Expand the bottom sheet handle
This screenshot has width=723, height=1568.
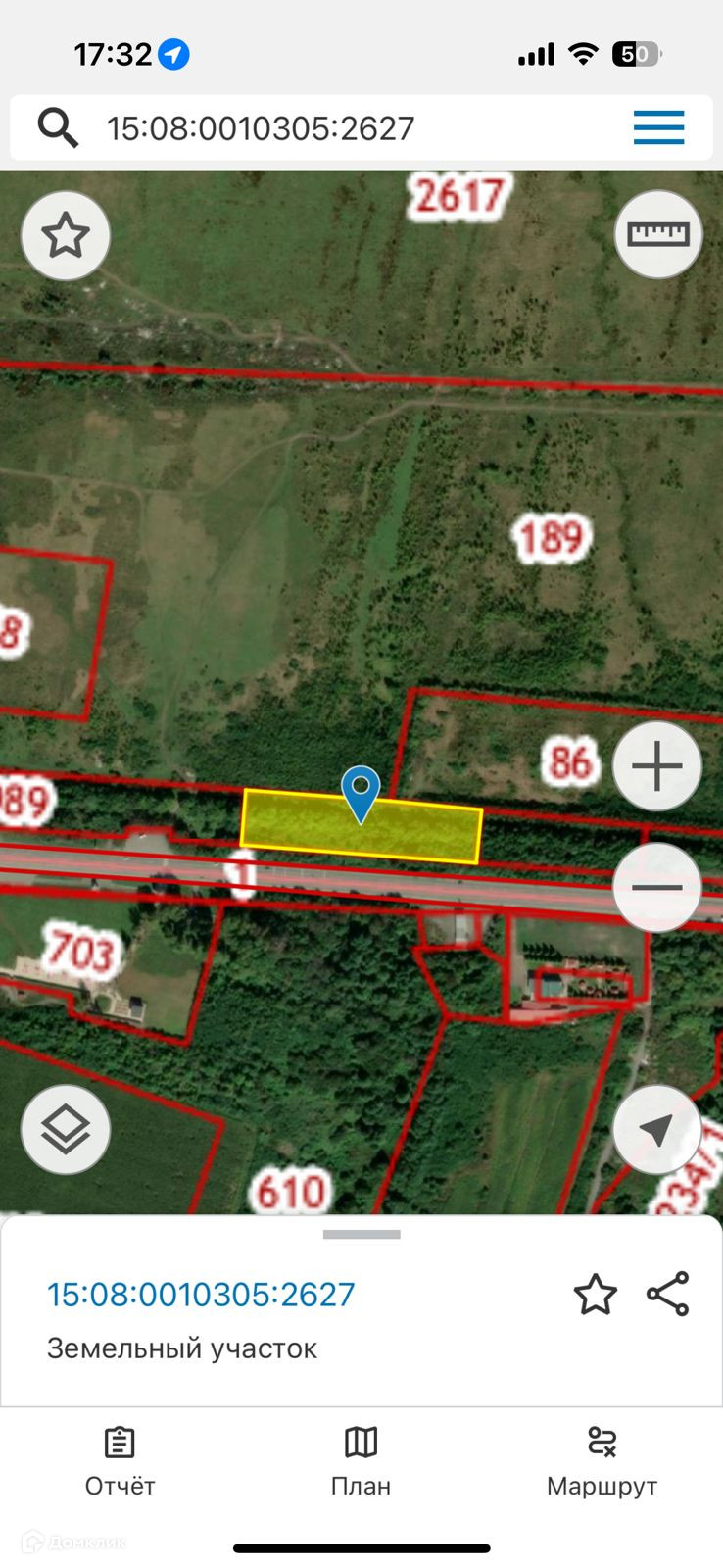pos(361,1235)
